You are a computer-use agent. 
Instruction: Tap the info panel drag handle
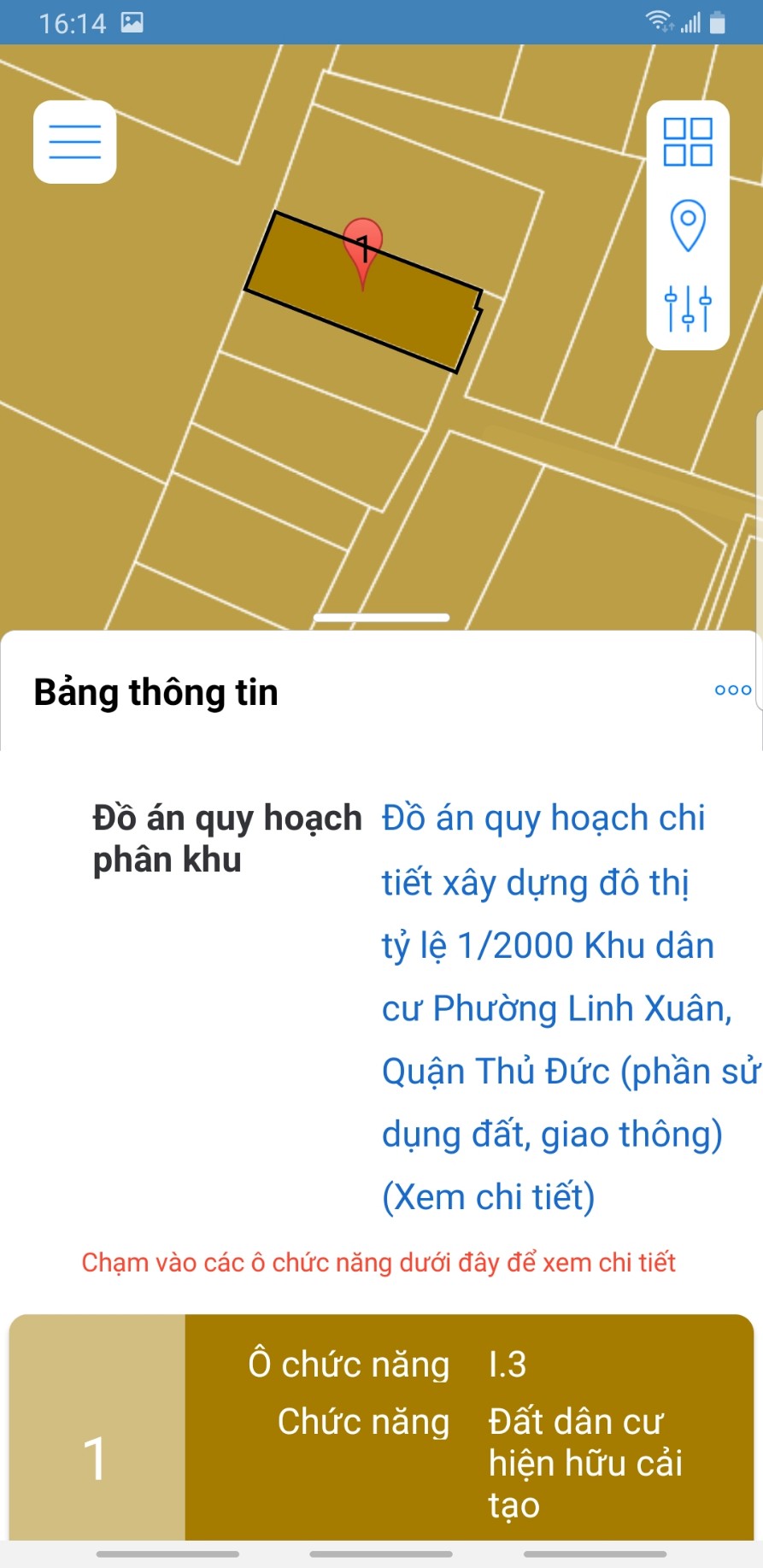[x=381, y=617]
